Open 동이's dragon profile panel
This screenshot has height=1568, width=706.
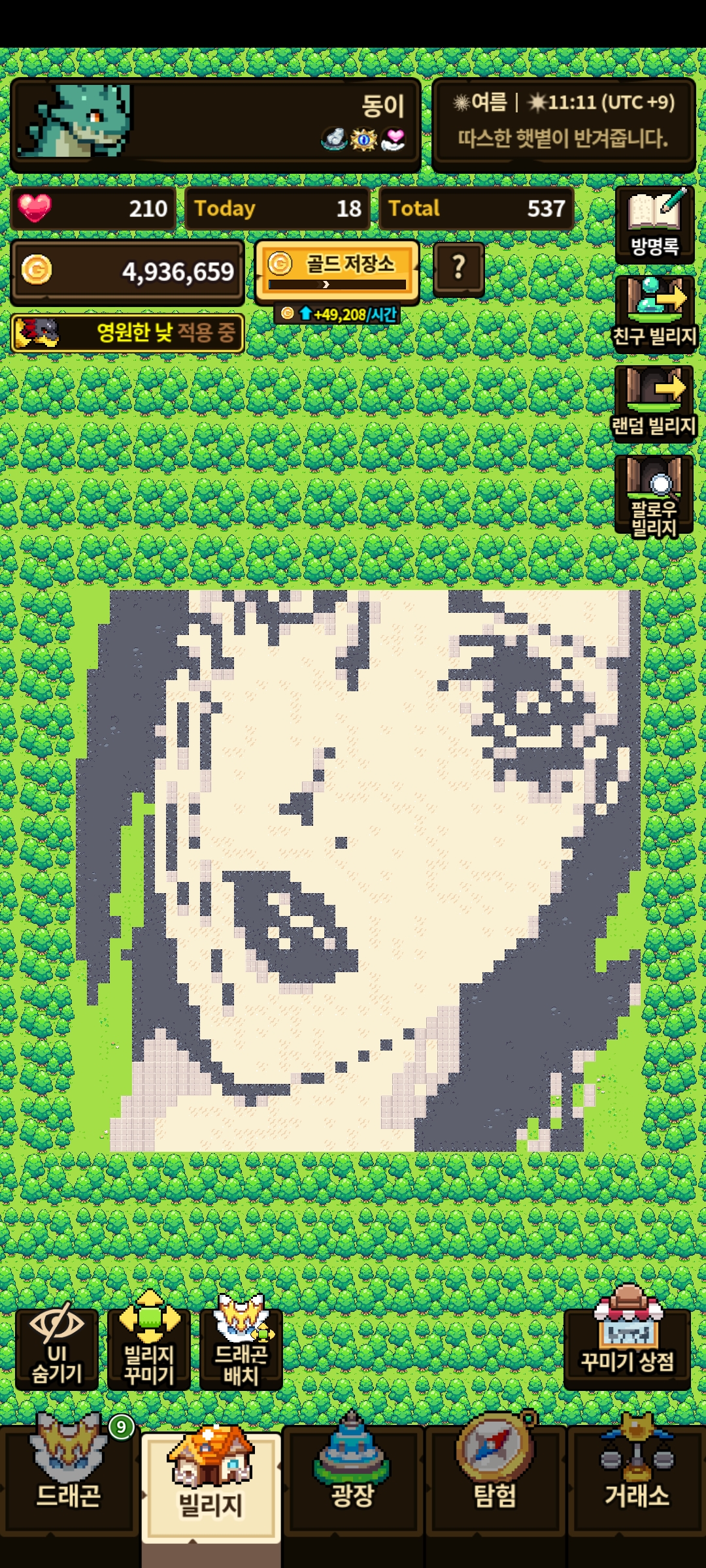(215, 125)
